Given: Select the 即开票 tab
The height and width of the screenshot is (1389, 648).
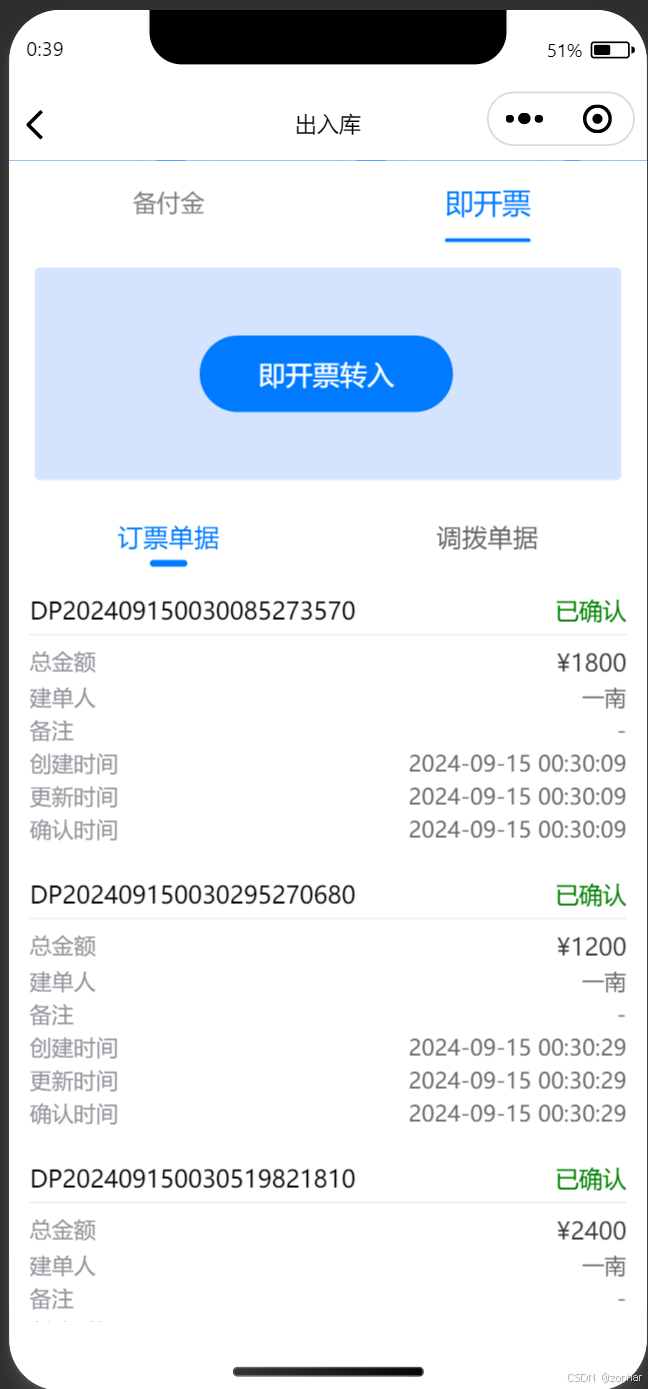Looking at the screenshot, I should click(x=487, y=204).
